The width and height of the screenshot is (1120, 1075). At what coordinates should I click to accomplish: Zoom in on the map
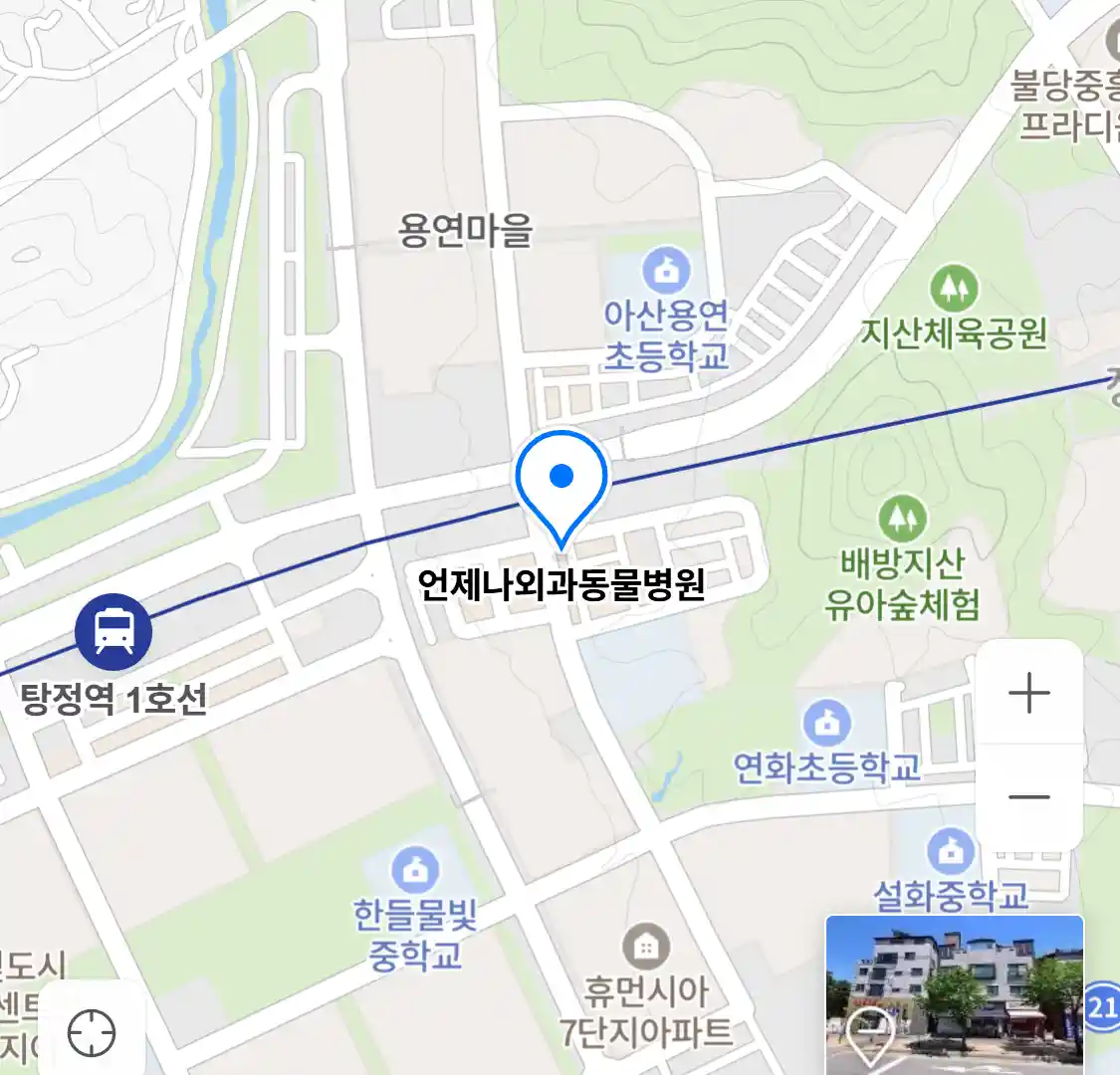point(1028,693)
